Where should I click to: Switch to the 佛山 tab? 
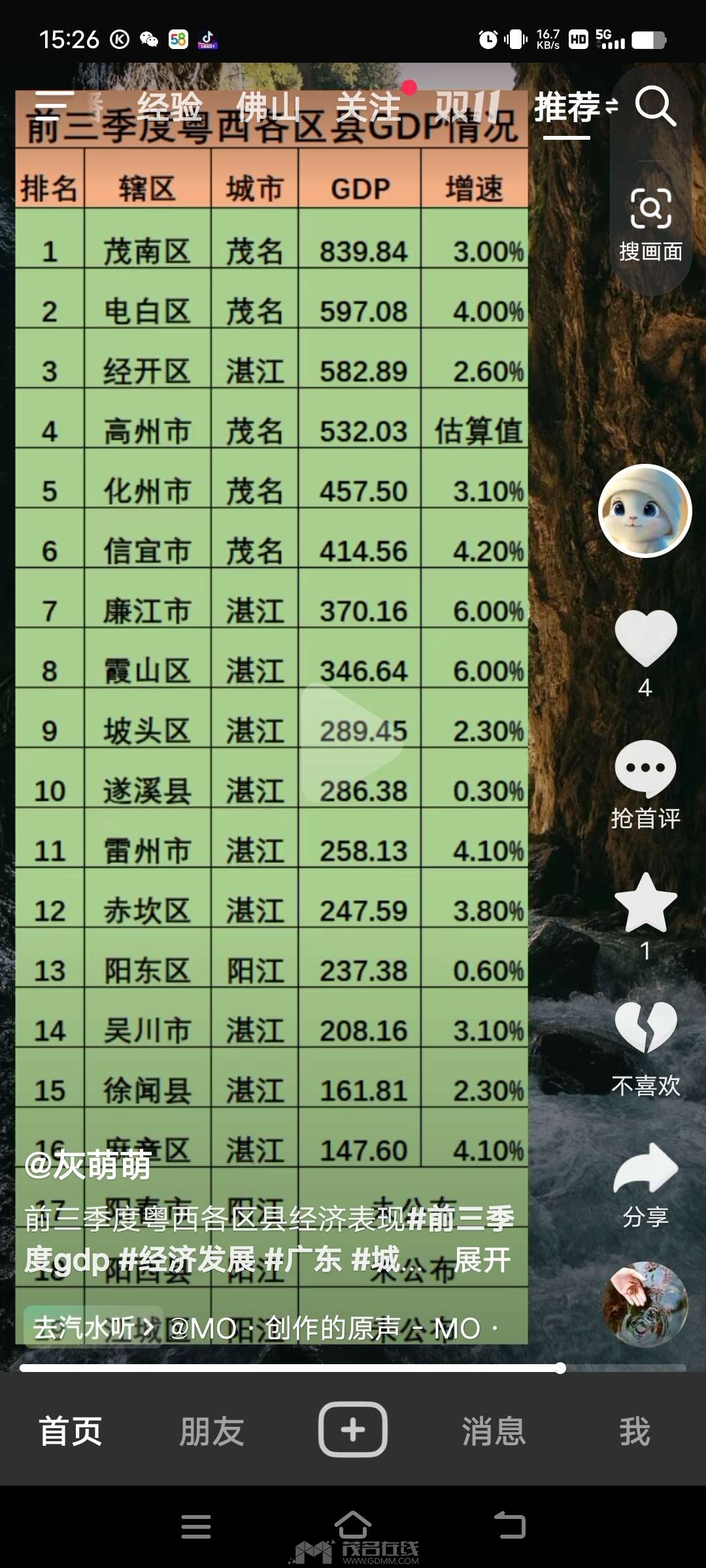(269, 107)
